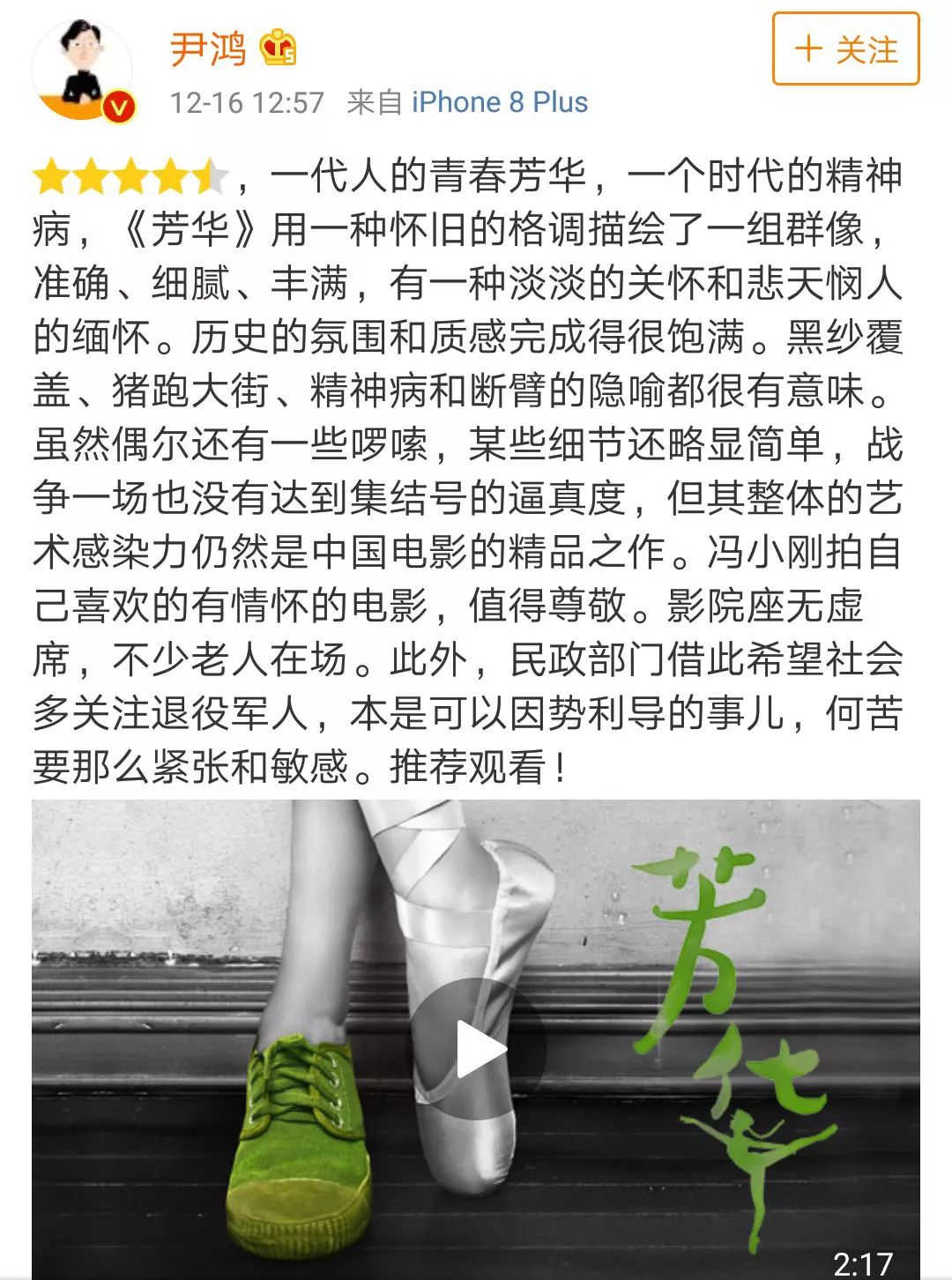Open the username 尹鸿

pos(208,48)
